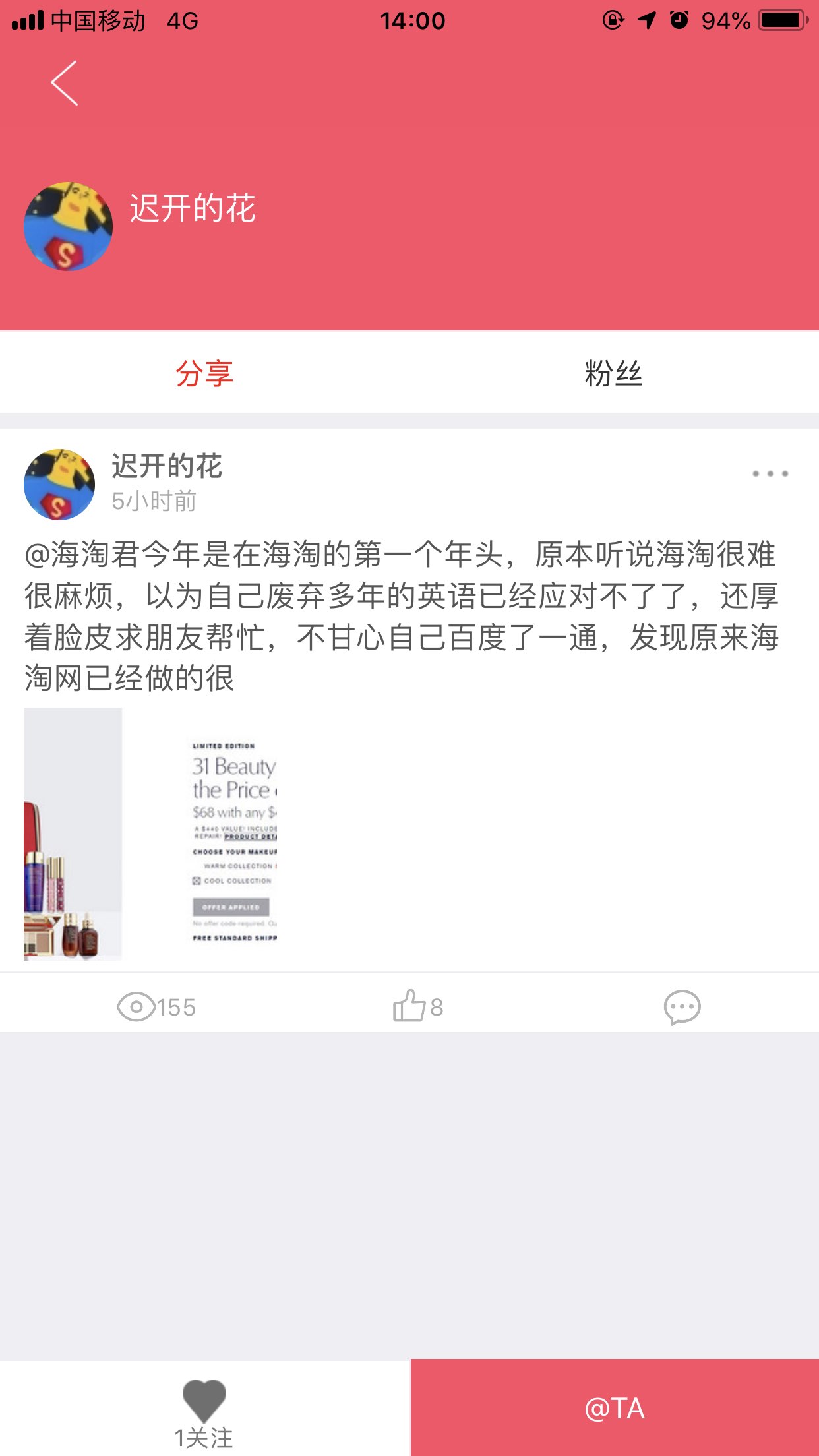Go back using the top-left arrow

point(65,83)
